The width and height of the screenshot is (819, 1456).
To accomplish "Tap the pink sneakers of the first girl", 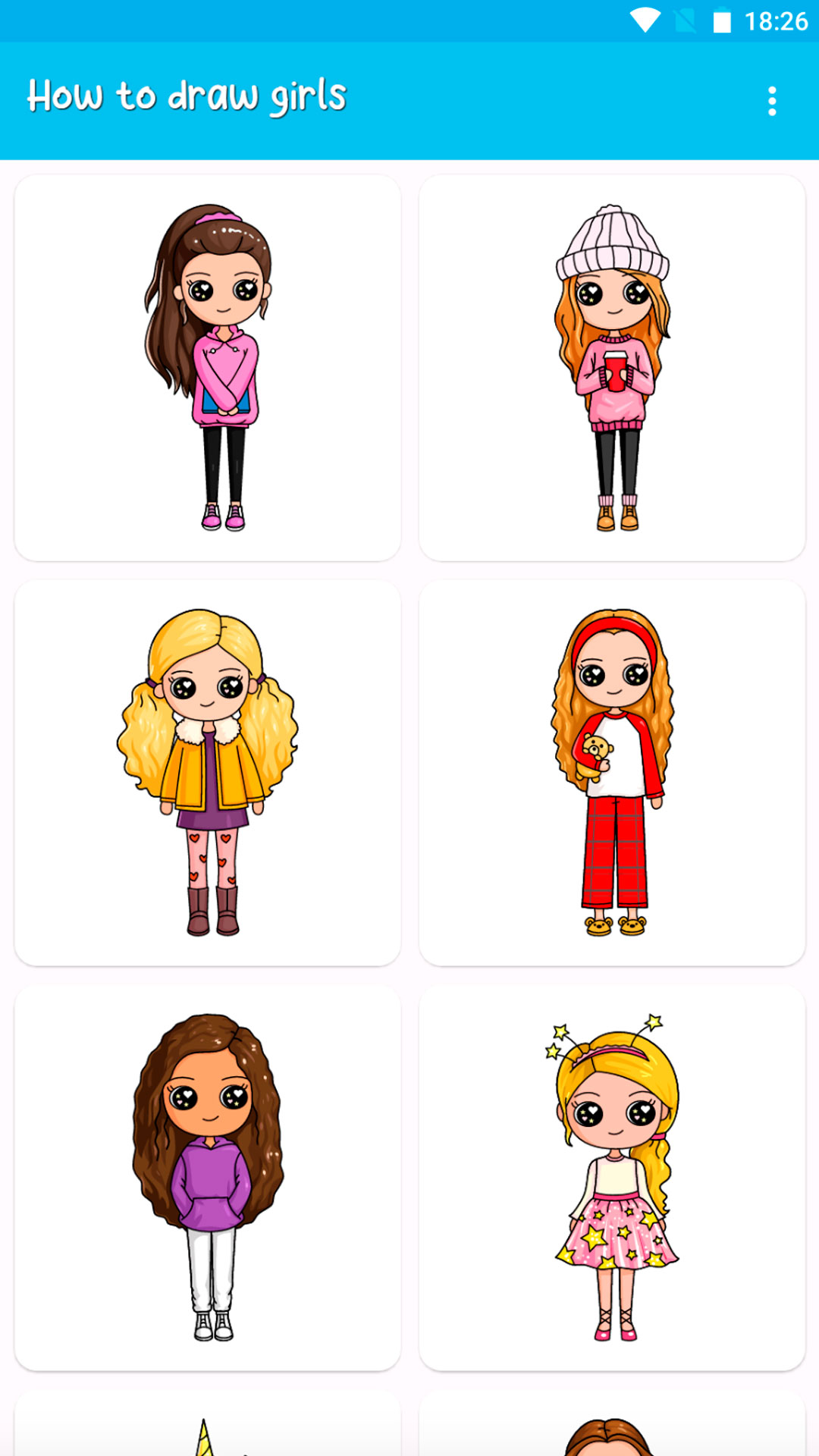I will pyautogui.click(x=224, y=519).
